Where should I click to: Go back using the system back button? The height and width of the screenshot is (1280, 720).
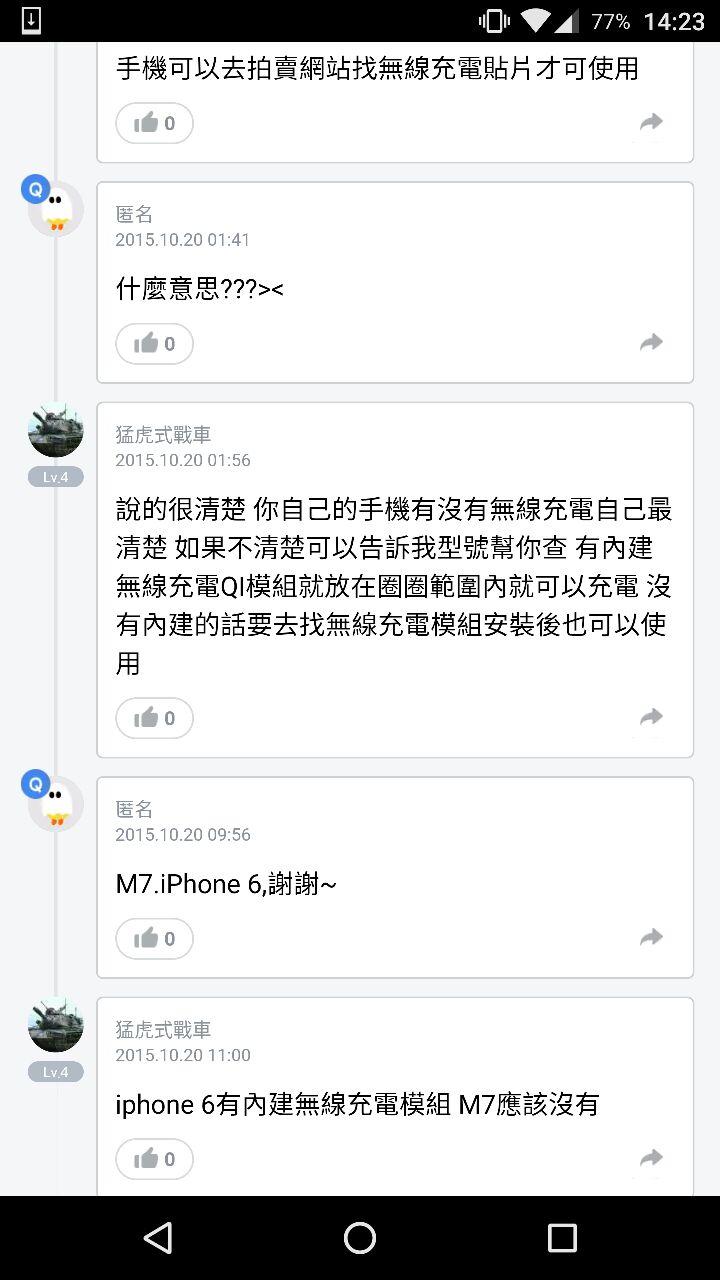coord(158,1238)
